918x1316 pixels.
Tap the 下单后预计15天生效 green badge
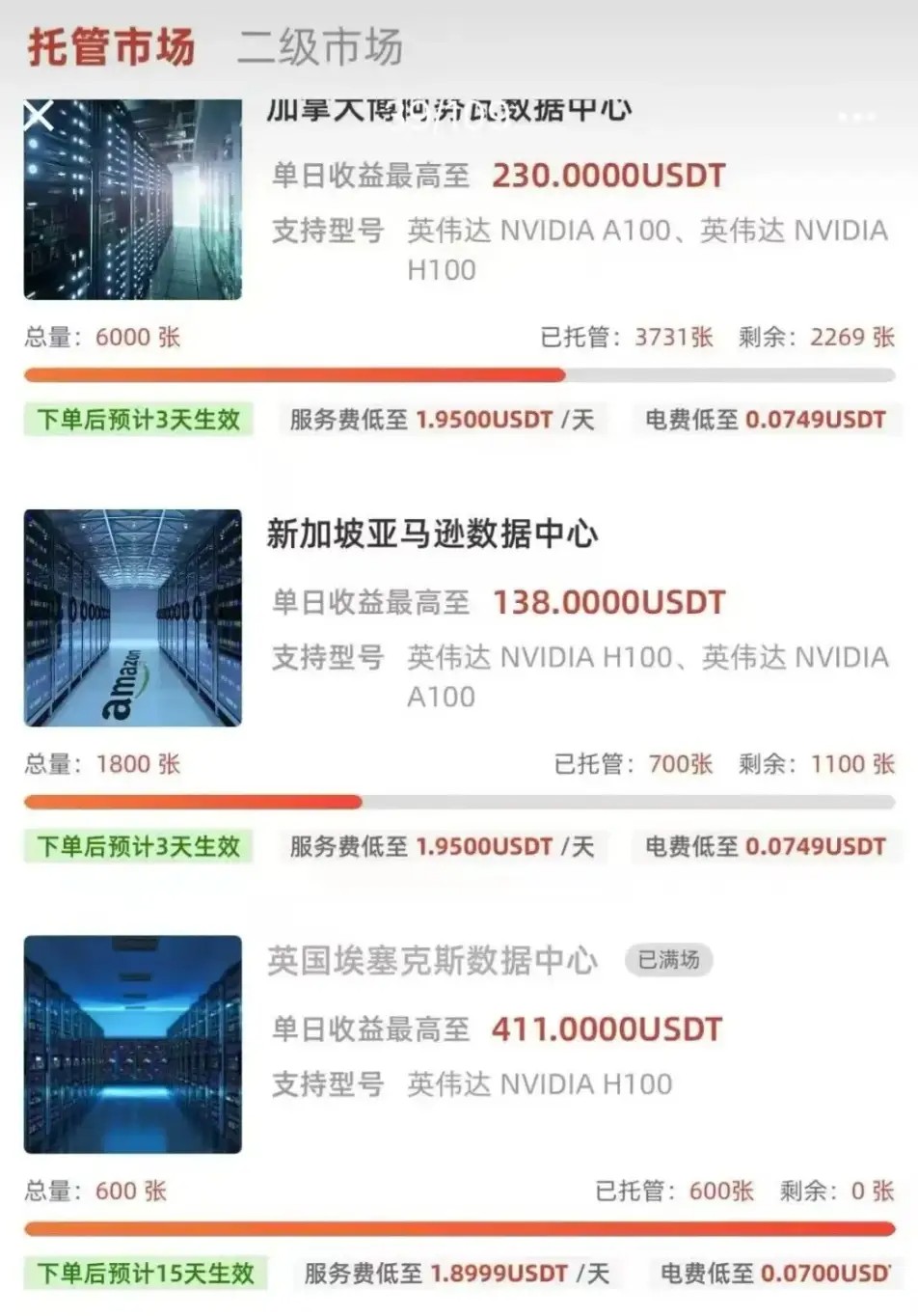click(143, 1274)
